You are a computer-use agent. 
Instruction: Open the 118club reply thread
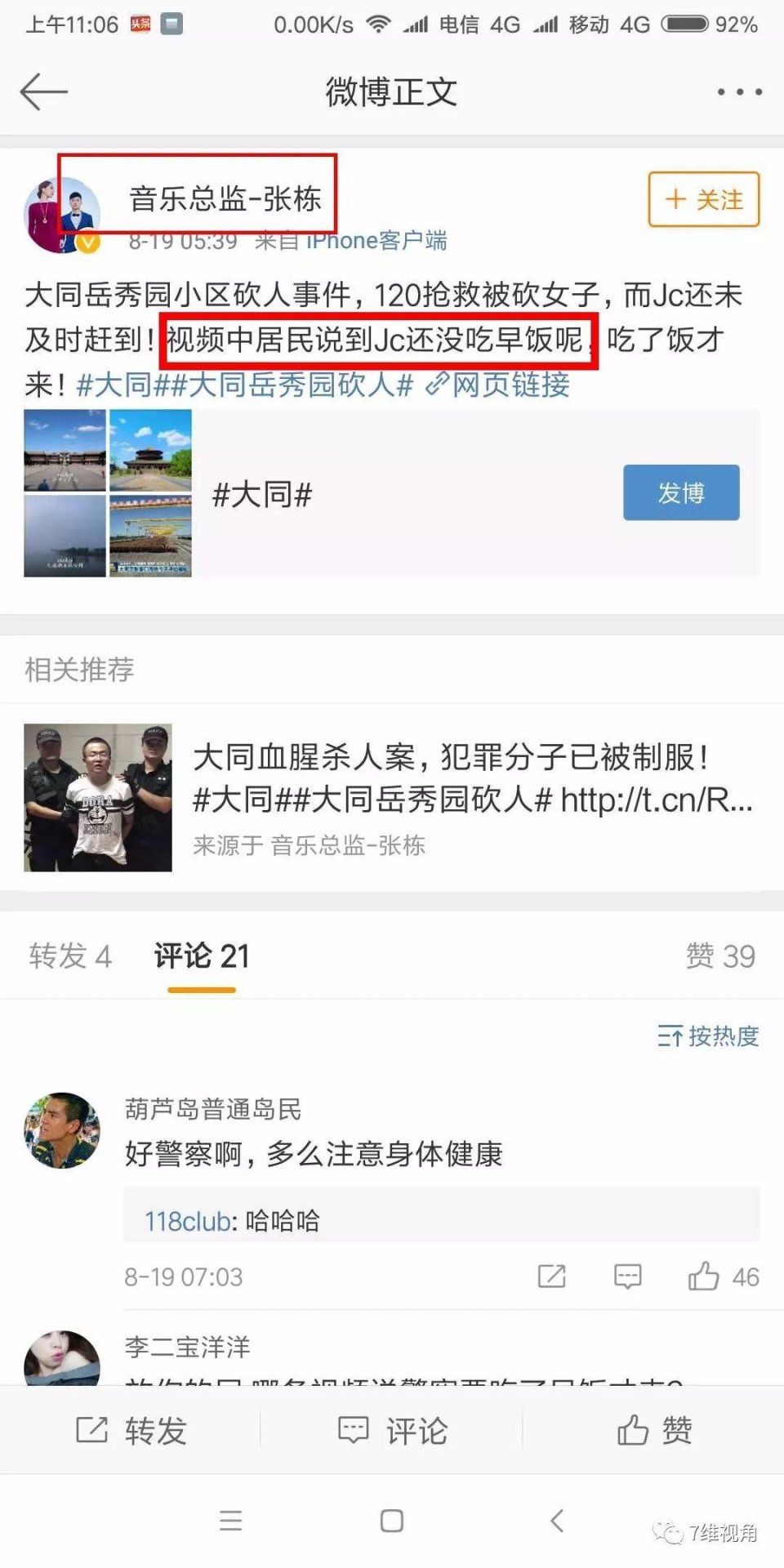(441, 1219)
